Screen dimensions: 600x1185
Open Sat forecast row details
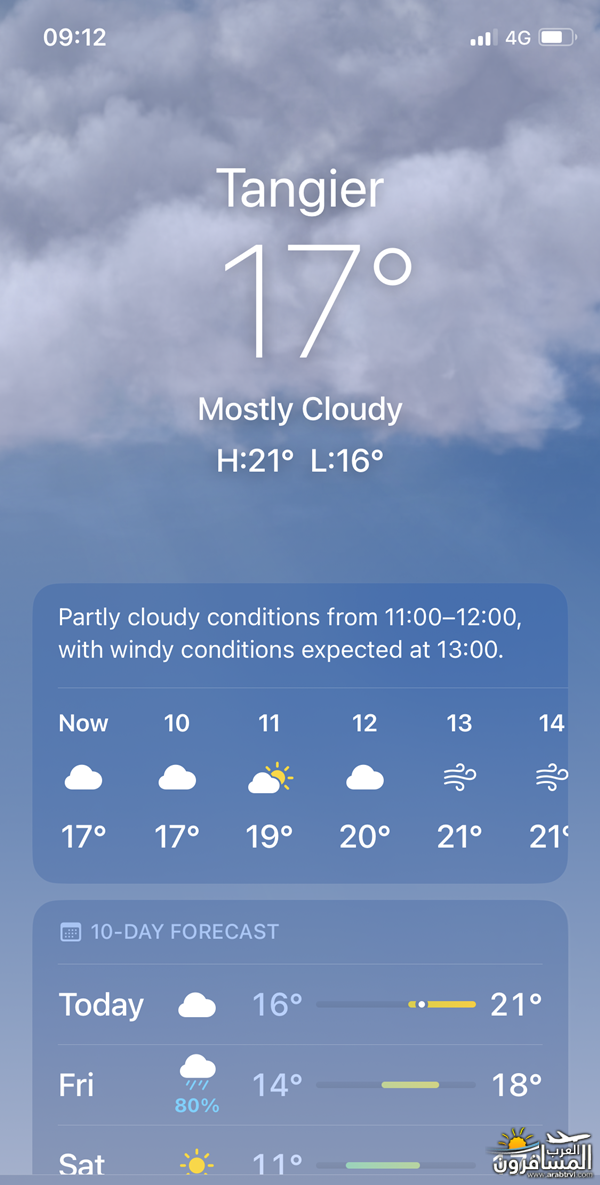tap(300, 1155)
